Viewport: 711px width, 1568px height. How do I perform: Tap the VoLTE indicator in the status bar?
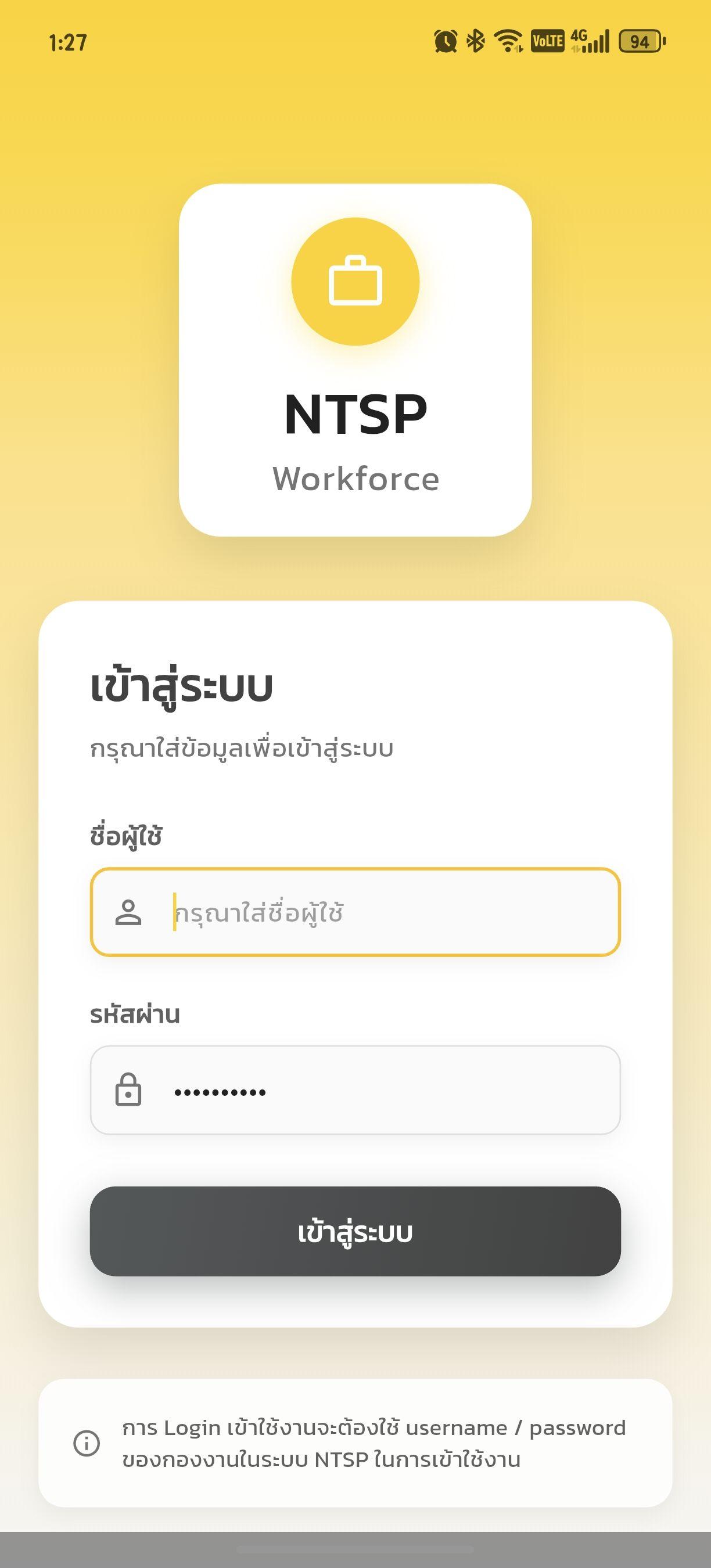click(548, 41)
